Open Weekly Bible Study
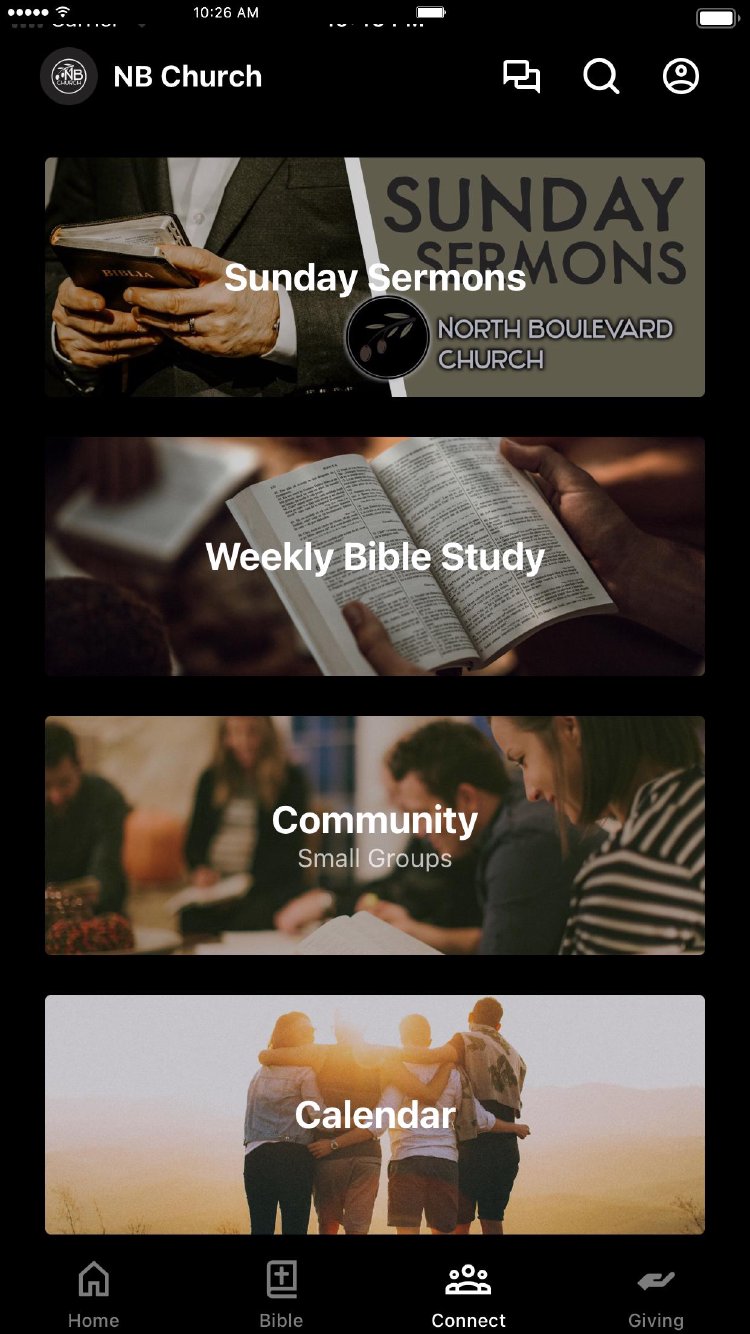 tap(375, 556)
